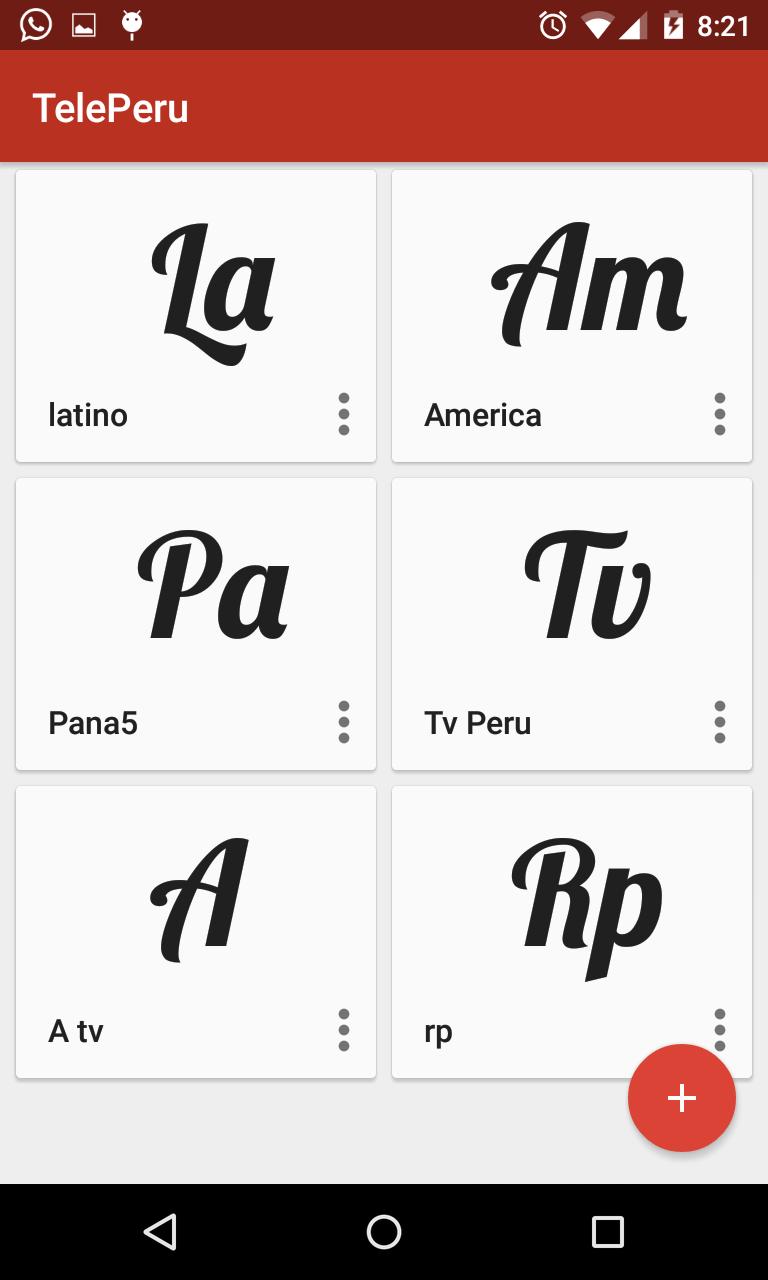This screenshot has height=1280, width=768.
Task: Show options for Tv Peru card
Action: pyautogui.click(x=720, y=722)
